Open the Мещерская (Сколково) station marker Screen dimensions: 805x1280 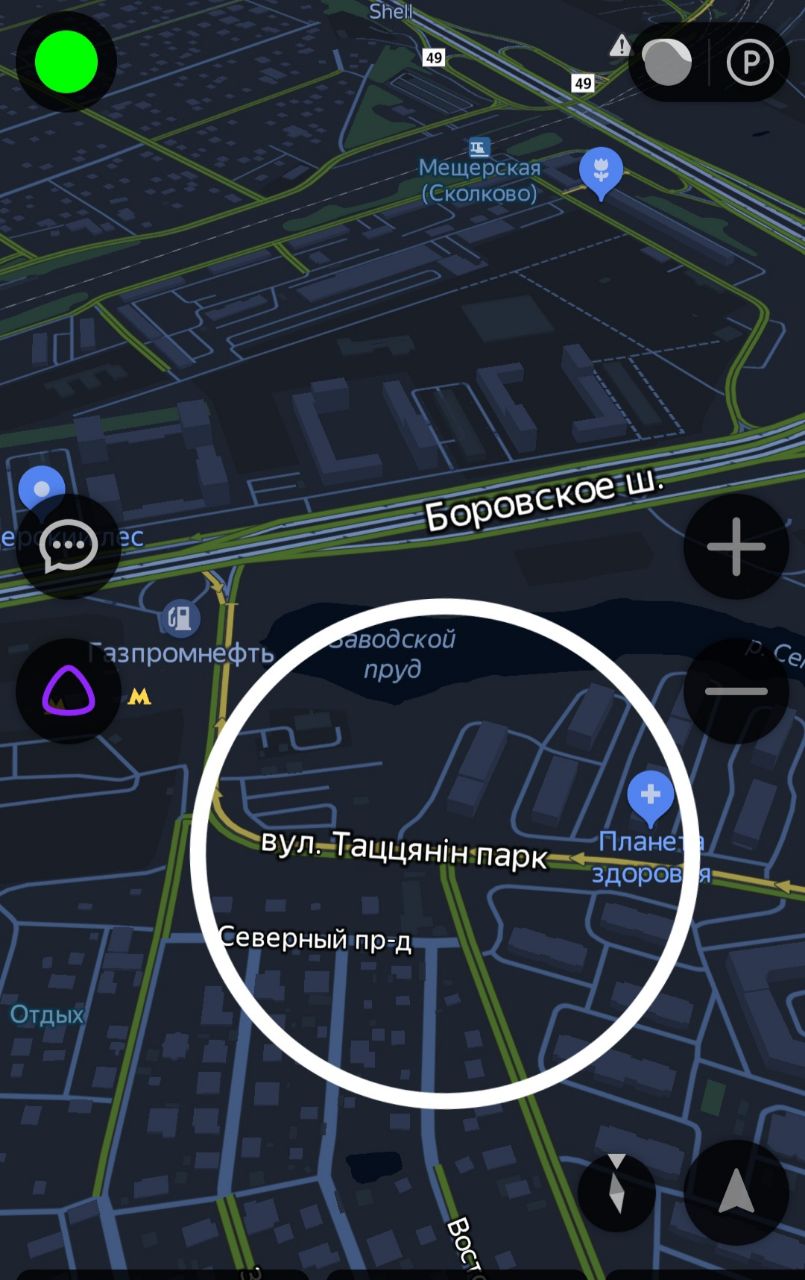(480, 147)
